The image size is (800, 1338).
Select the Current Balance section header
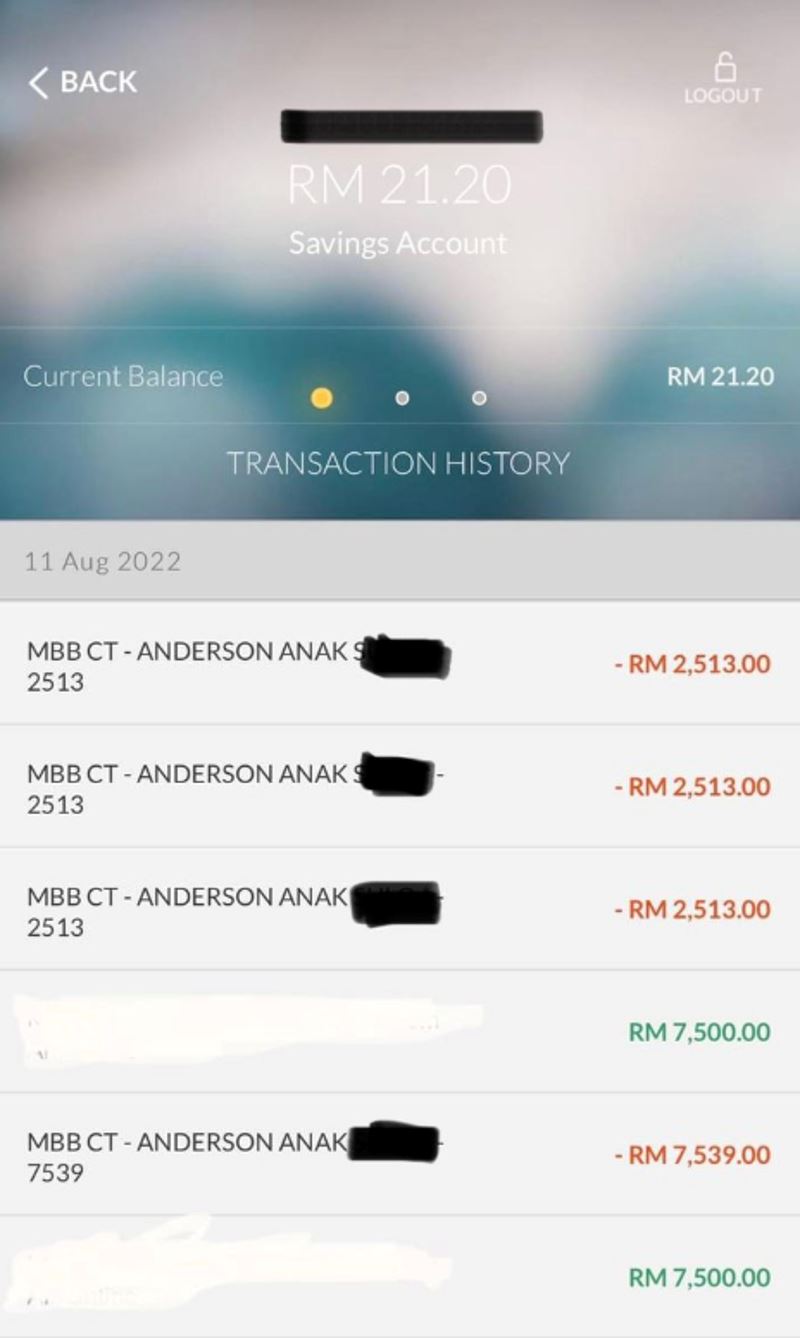click(123, 376)
